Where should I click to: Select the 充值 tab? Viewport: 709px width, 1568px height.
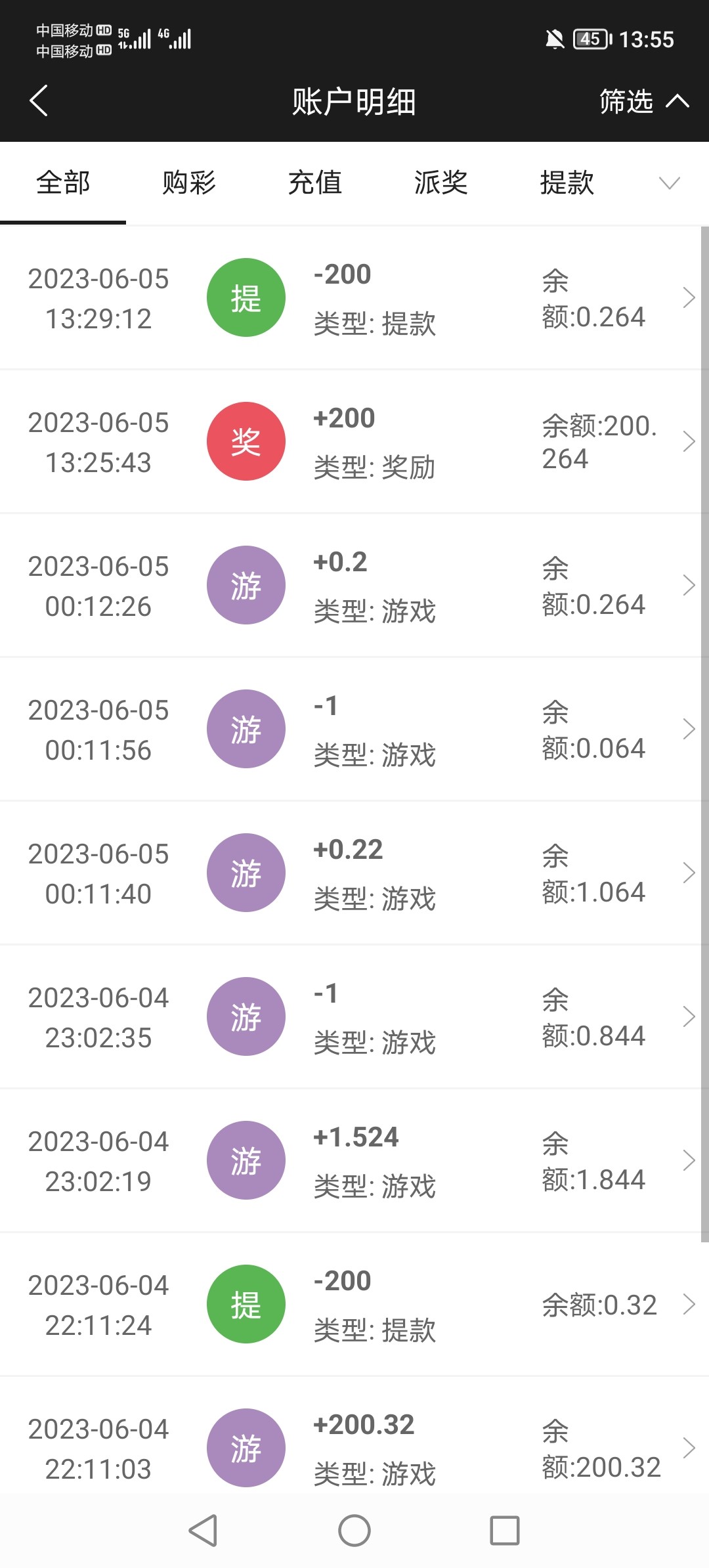(x=315, y=183)
